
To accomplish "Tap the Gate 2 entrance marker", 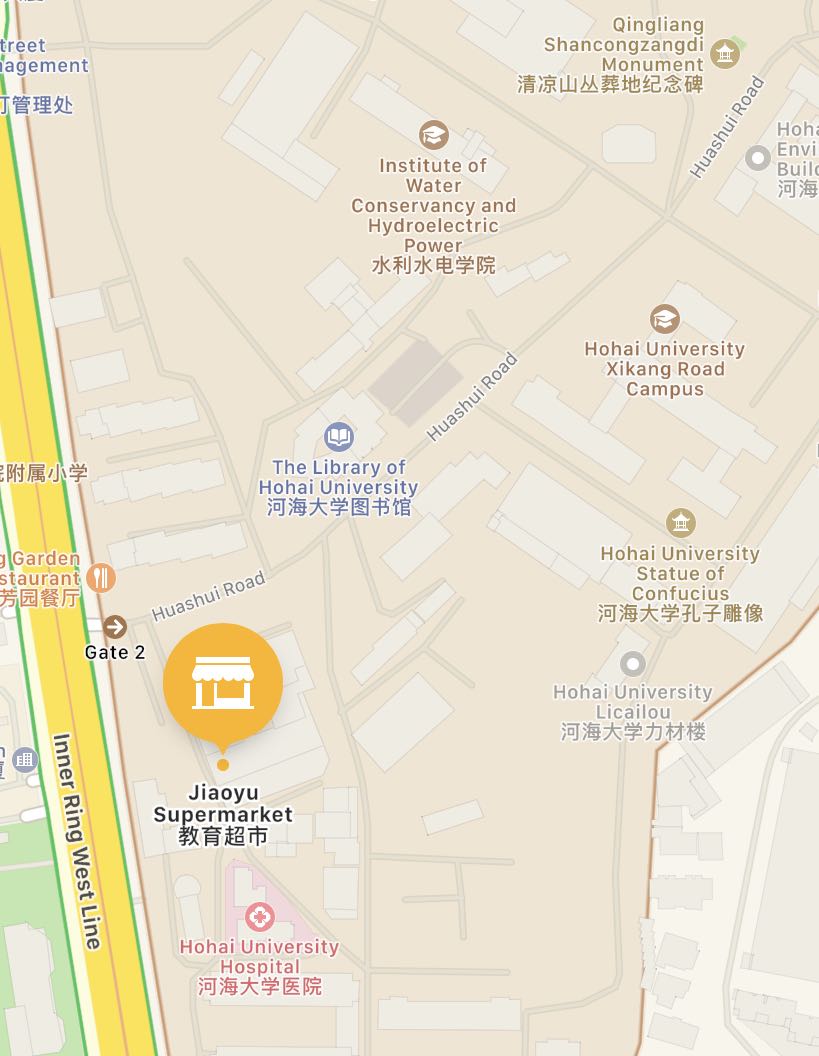I will (x=115, y=627).
